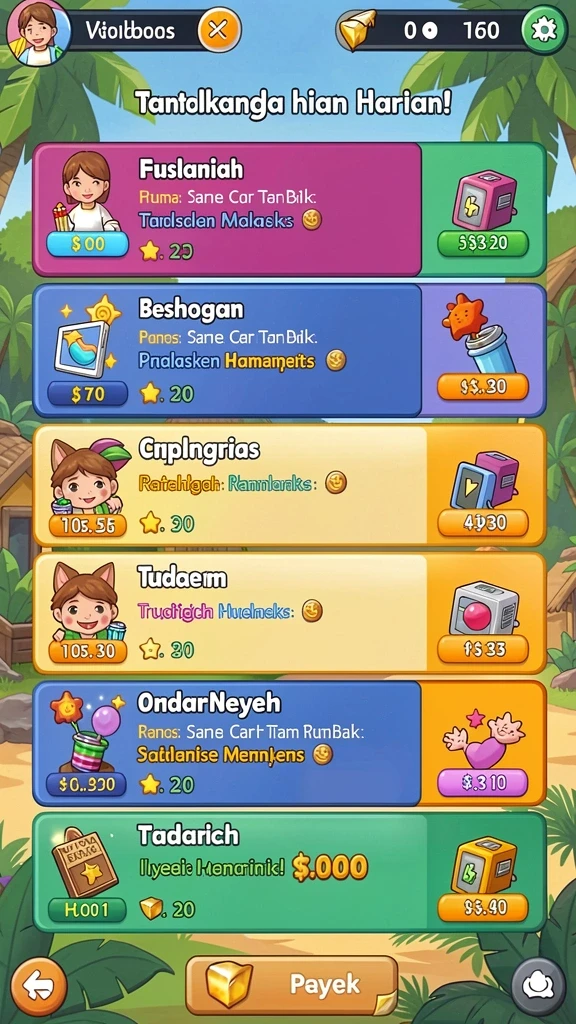This screenshot has height=1024, width=576.
Task: Open the grey round button at bottom corner
Action: click(538, 986)
